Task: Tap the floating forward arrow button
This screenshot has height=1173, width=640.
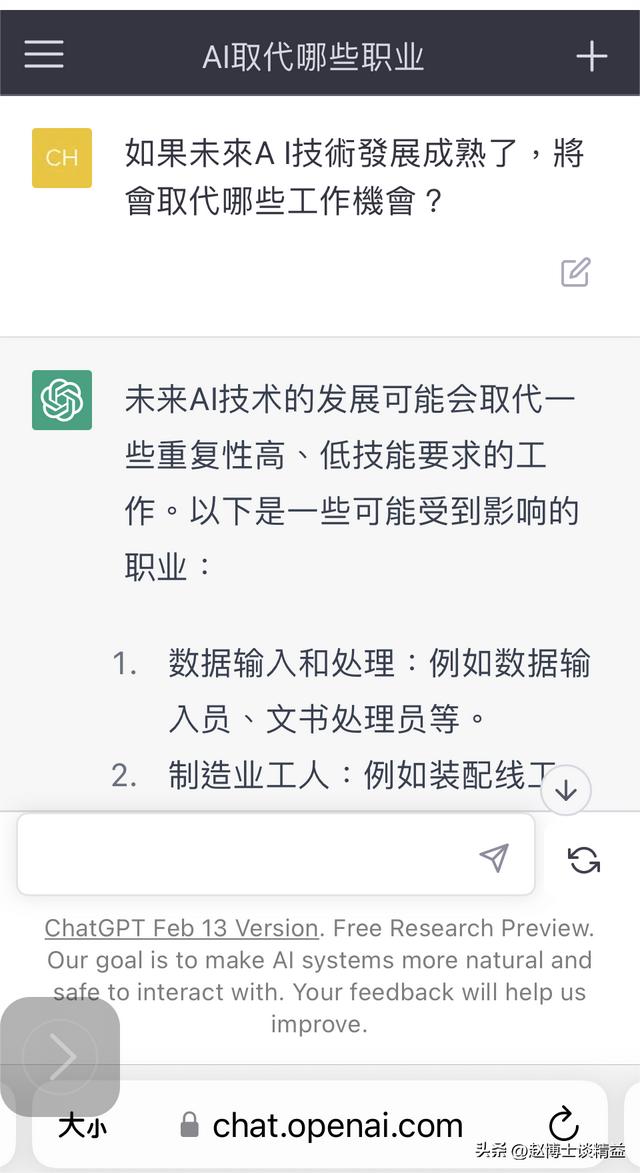Action: 60,1057
